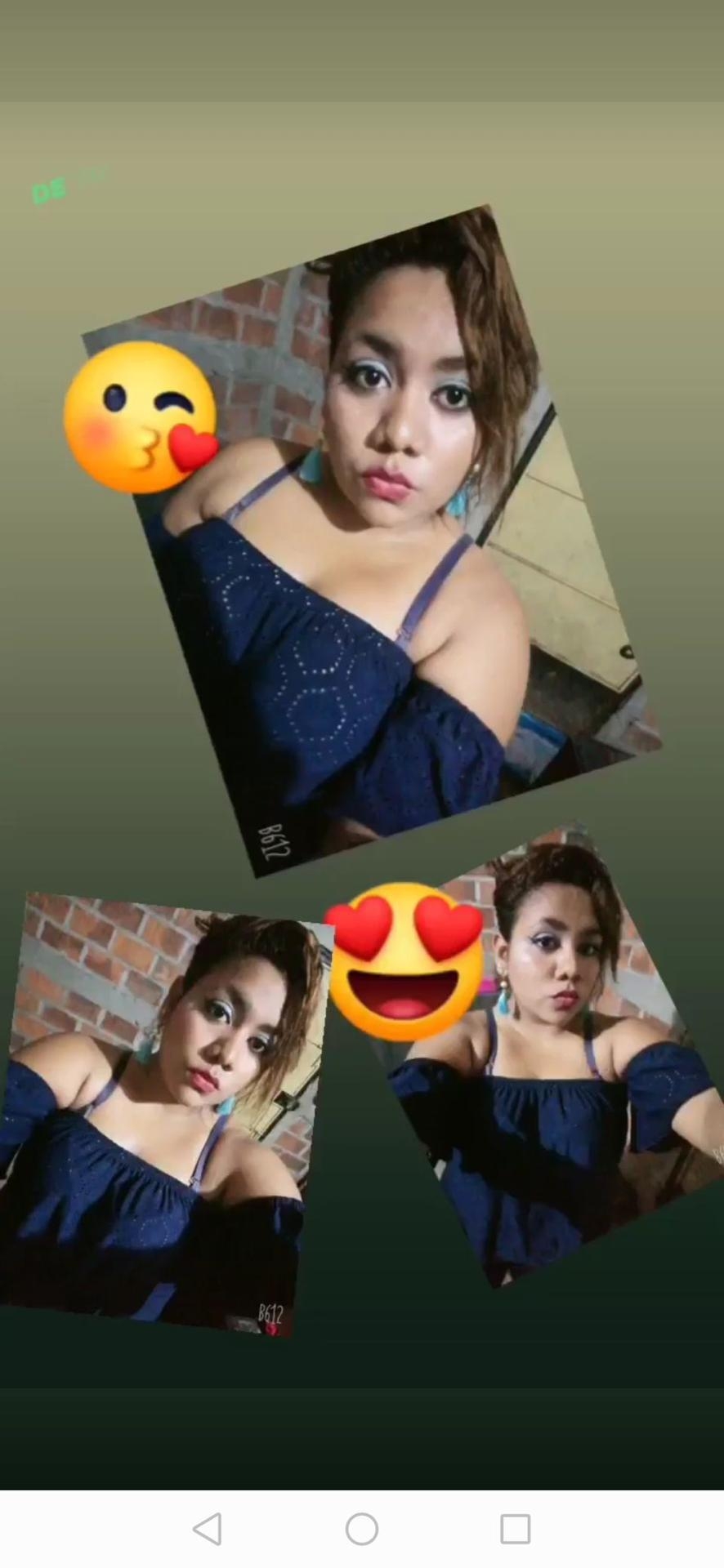Tap the home circle button

(362, 1529)
